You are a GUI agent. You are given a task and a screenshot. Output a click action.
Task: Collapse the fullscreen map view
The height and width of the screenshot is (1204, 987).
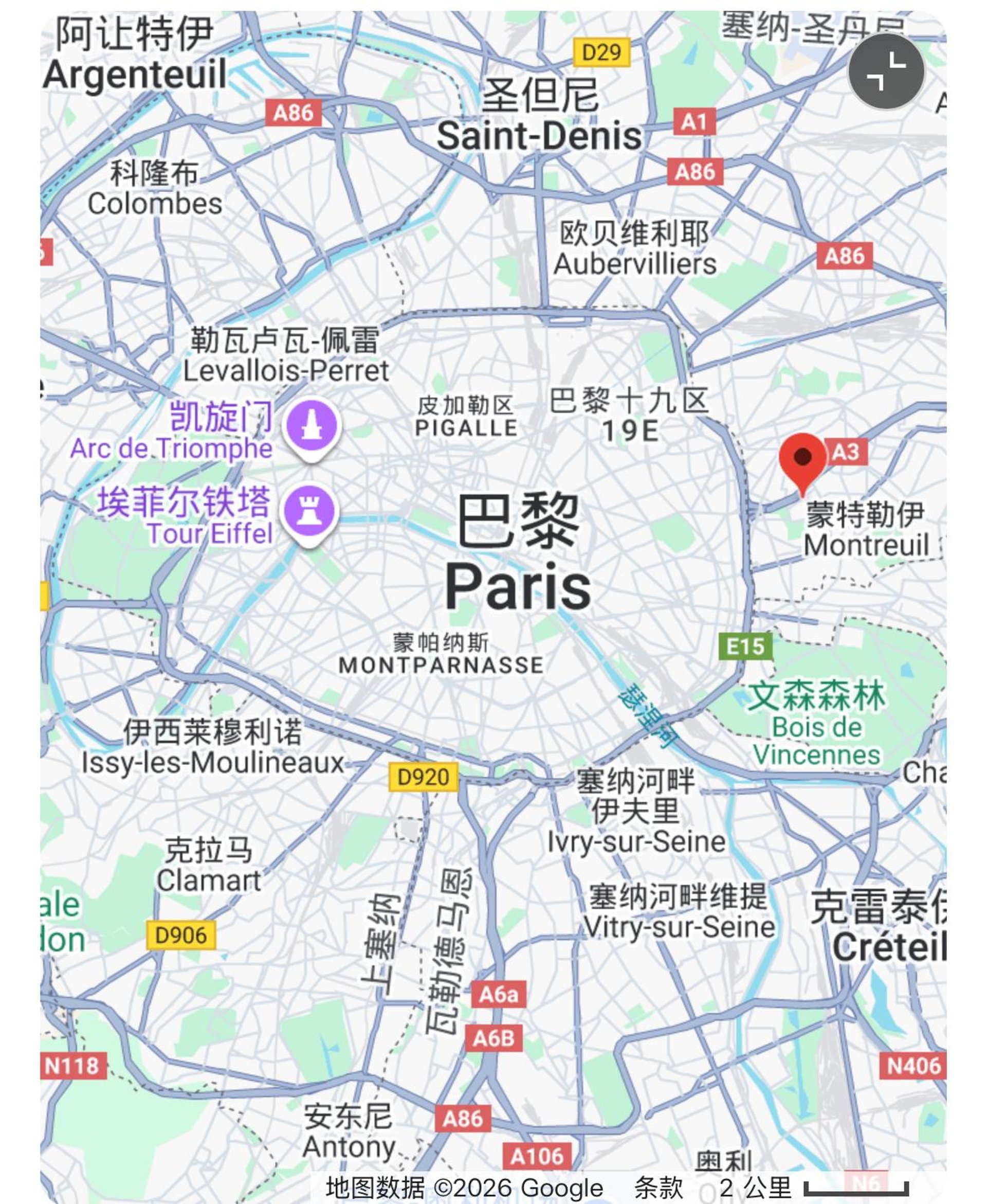point(886,71)
